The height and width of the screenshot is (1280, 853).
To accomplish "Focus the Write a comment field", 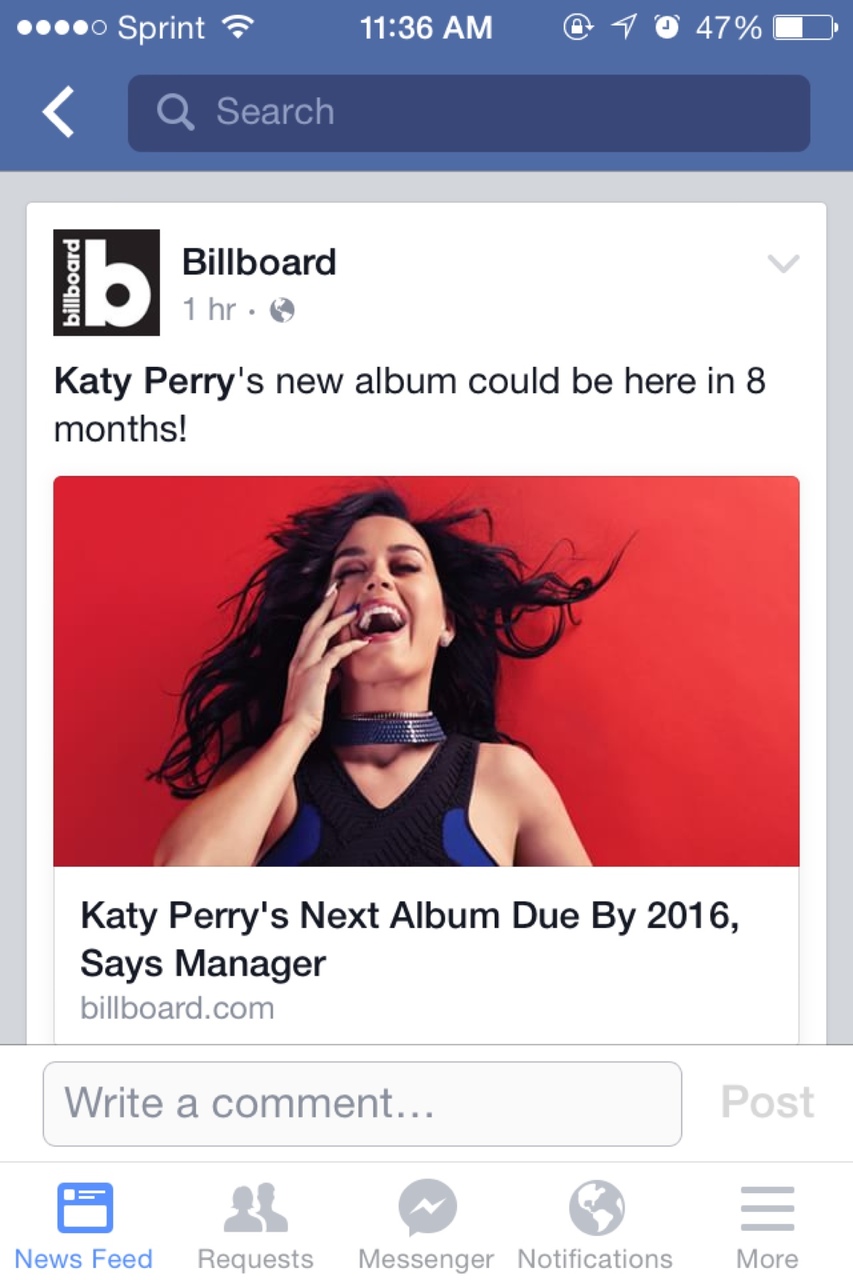I will point(362,1104).
